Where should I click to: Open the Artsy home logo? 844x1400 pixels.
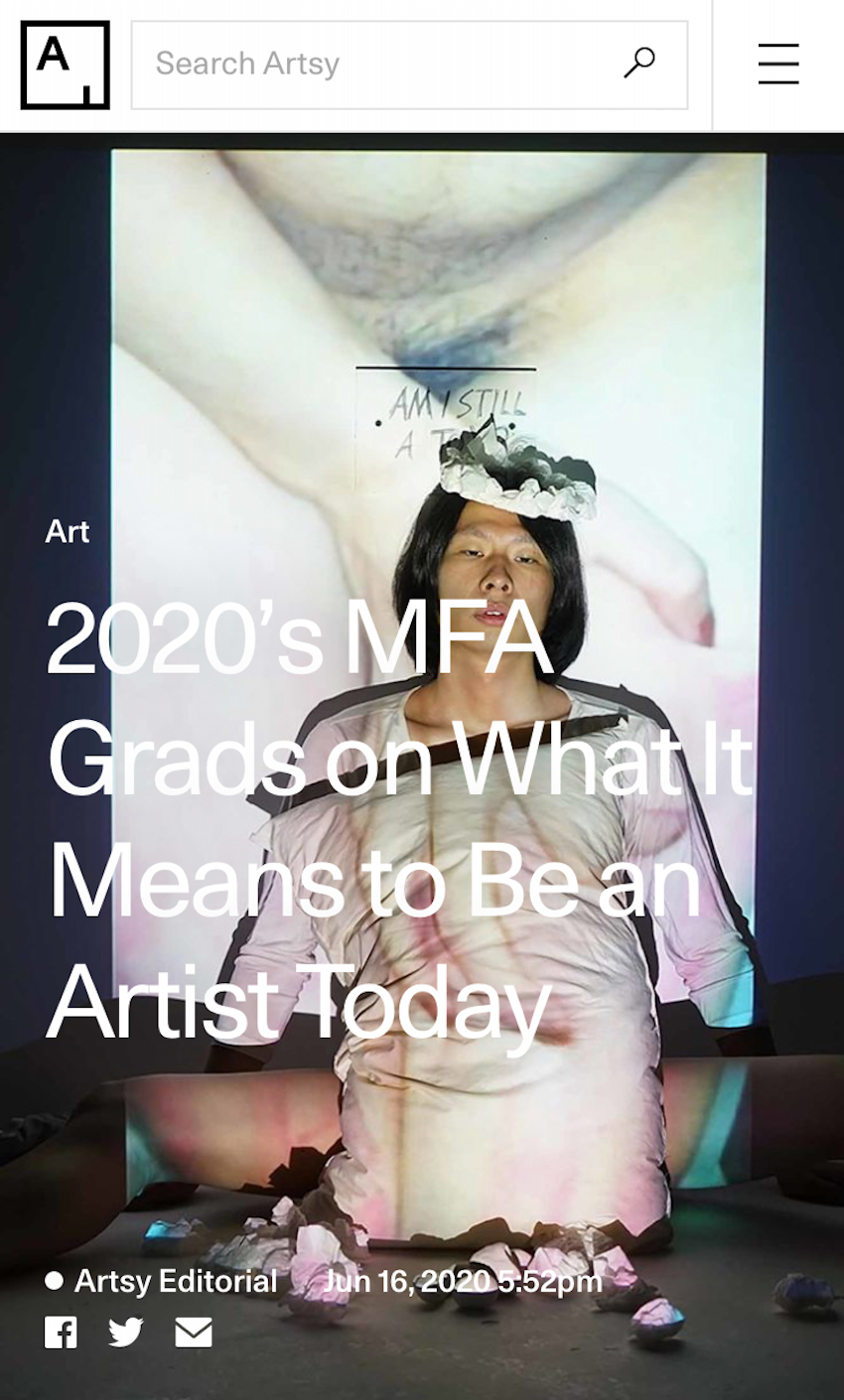click(x=65, y=65)
